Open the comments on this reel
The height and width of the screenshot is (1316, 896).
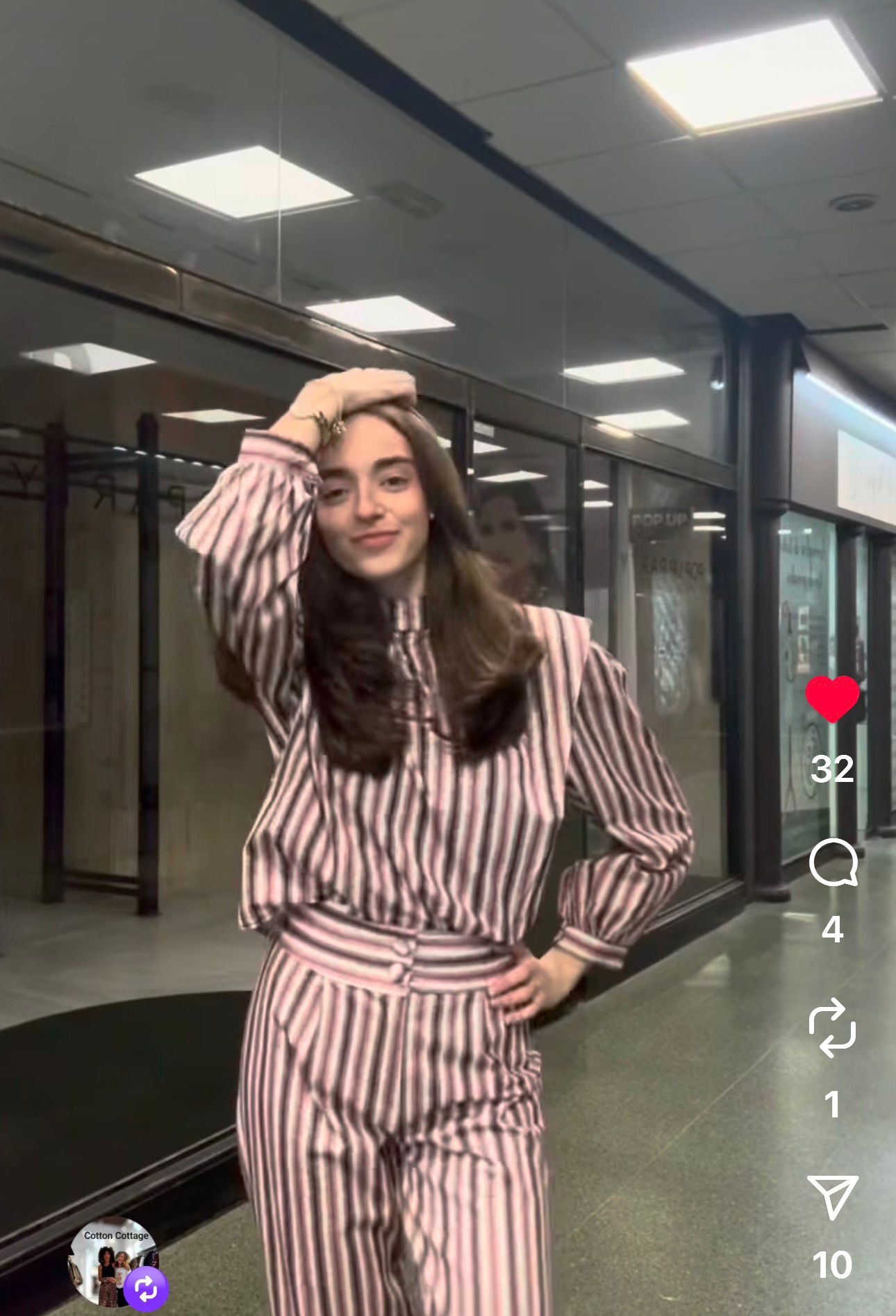(x=833, y=863)
